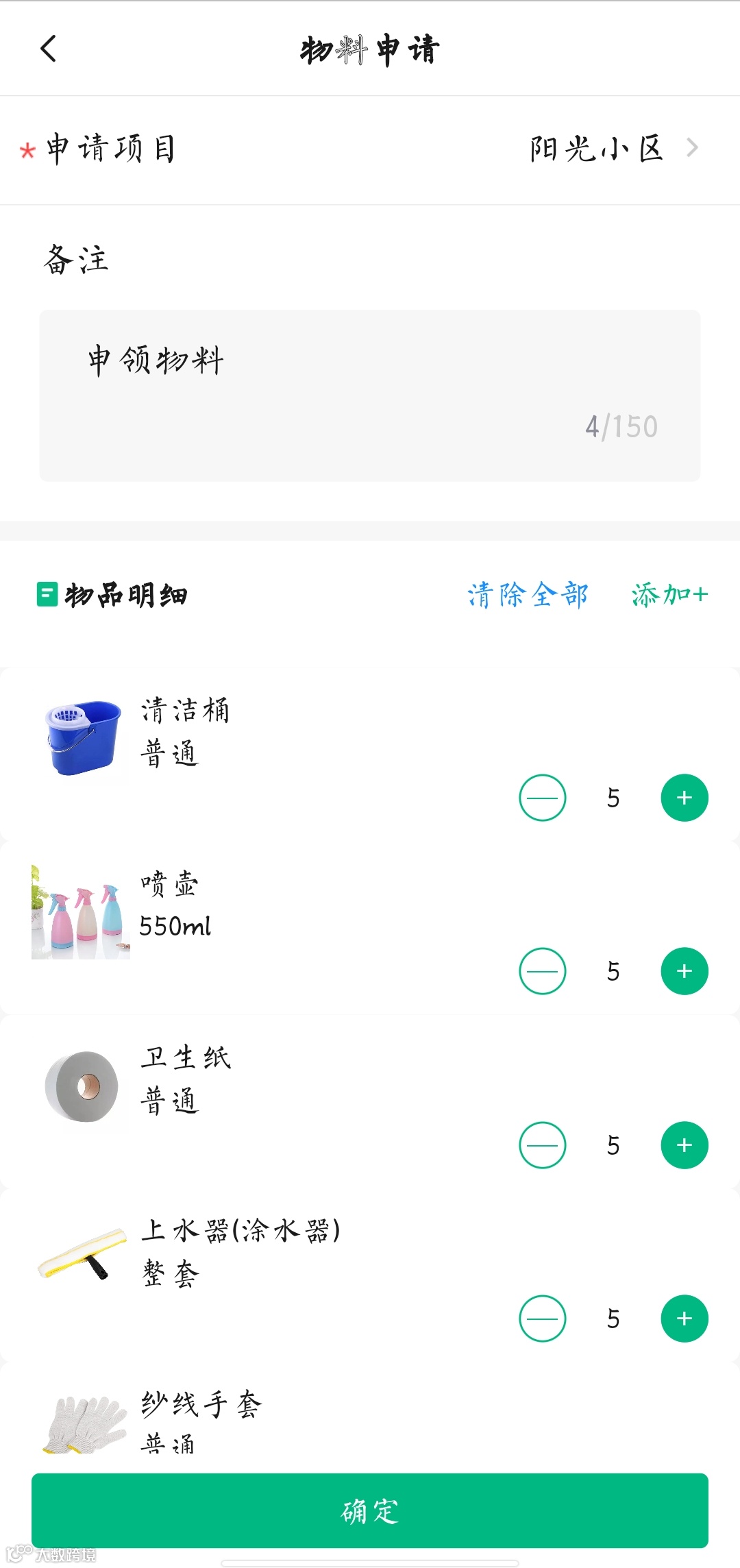Viewport: 740px width, 1568px height.
Task: Decrease 卫生纸 quantity by one
Action: tap(542, 1145)
